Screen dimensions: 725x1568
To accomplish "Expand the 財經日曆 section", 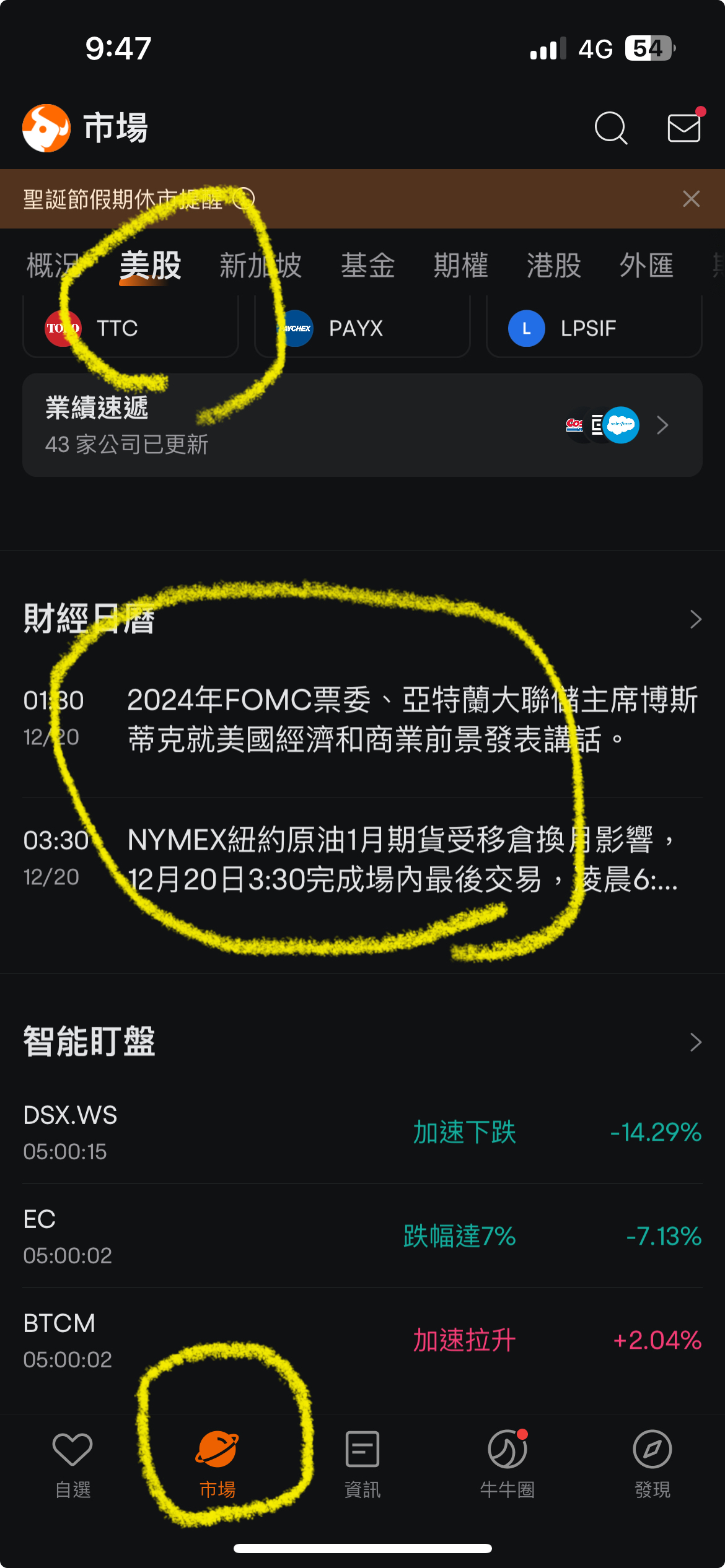I will [695, 619].
